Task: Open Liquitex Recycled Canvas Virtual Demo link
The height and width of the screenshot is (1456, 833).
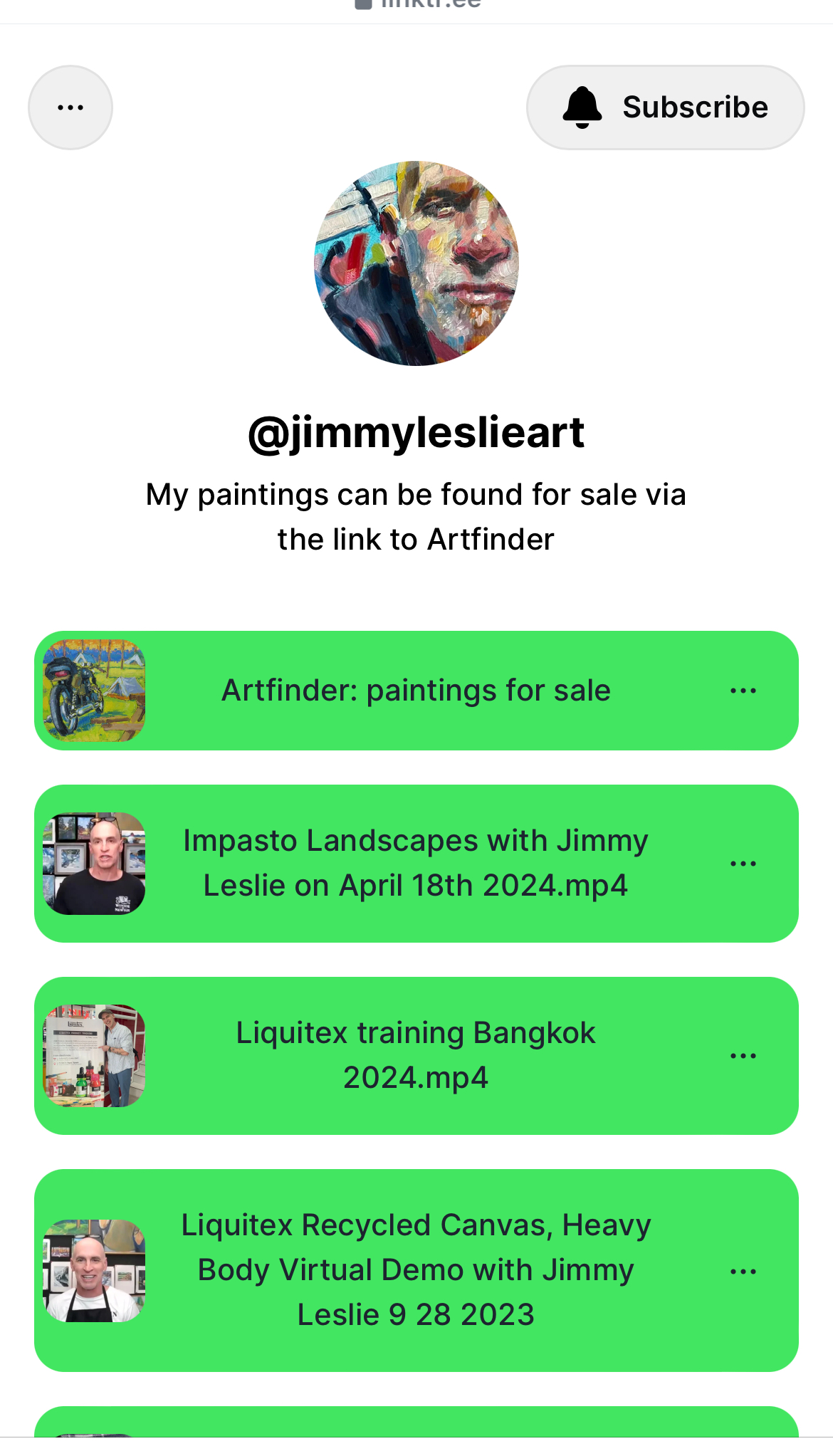Action: (x=416, y=1270)
